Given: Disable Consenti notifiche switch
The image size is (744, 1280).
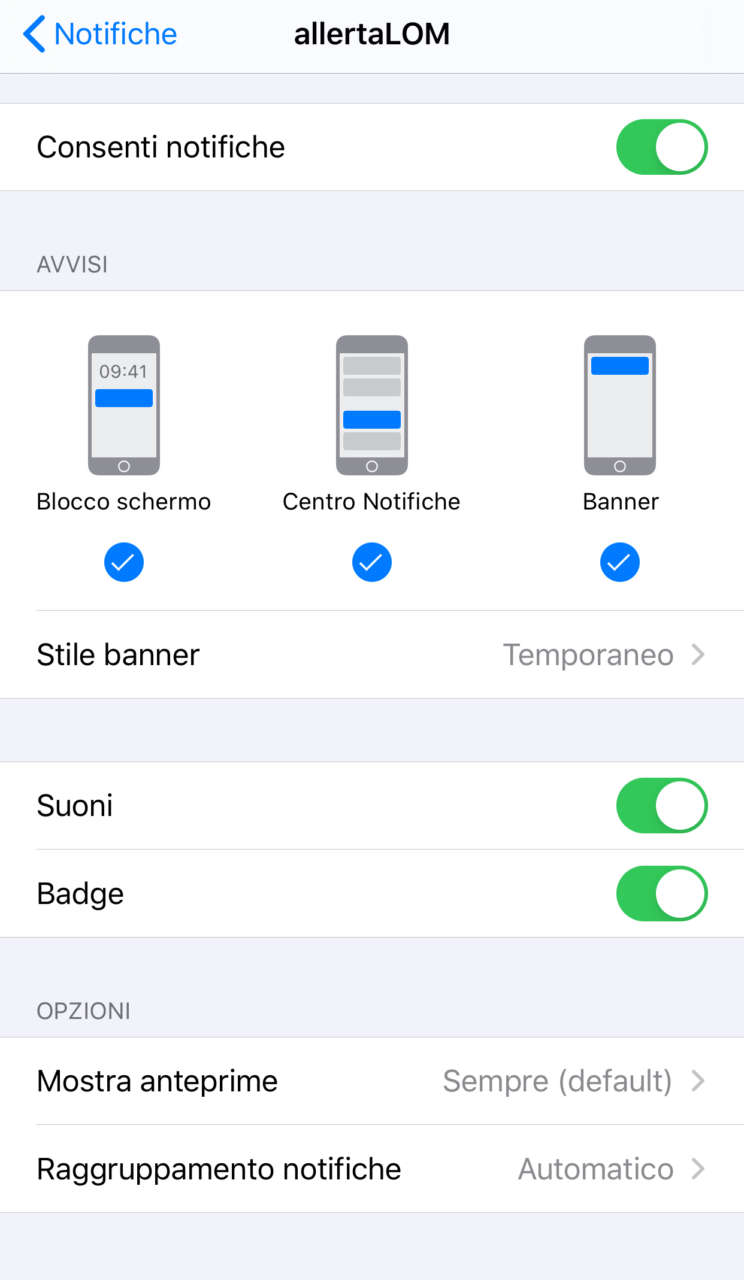Looking at the screenshot, I should coord(661,147).
